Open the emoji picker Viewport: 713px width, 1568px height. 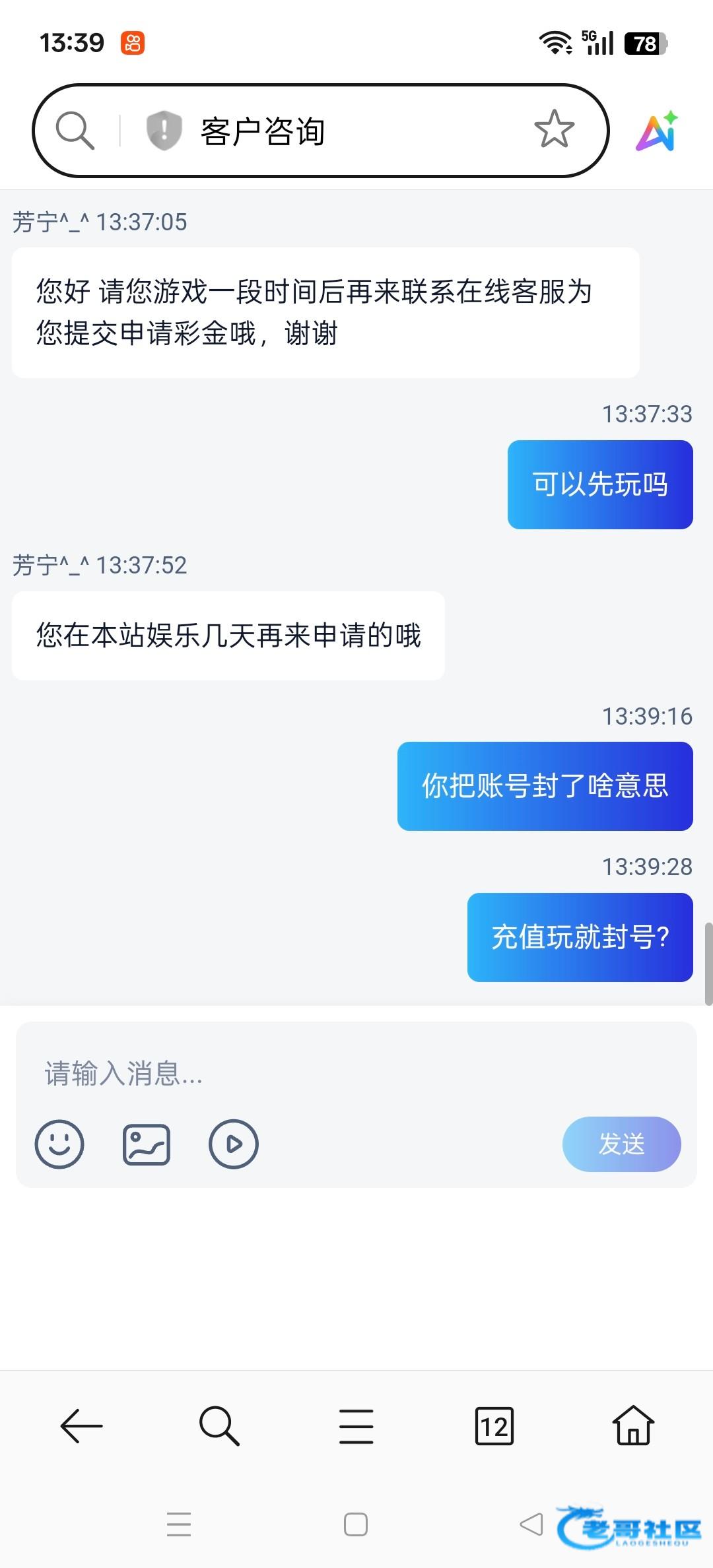pyautogui.click(x=59, y=1144)
